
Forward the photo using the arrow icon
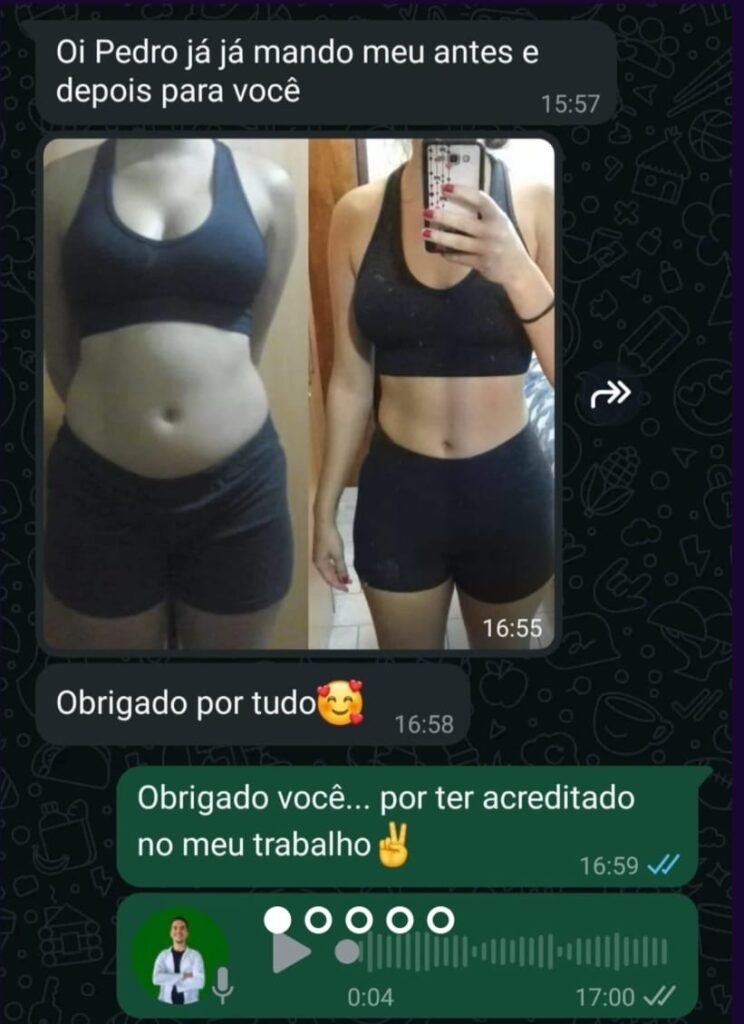coord(610,395)
